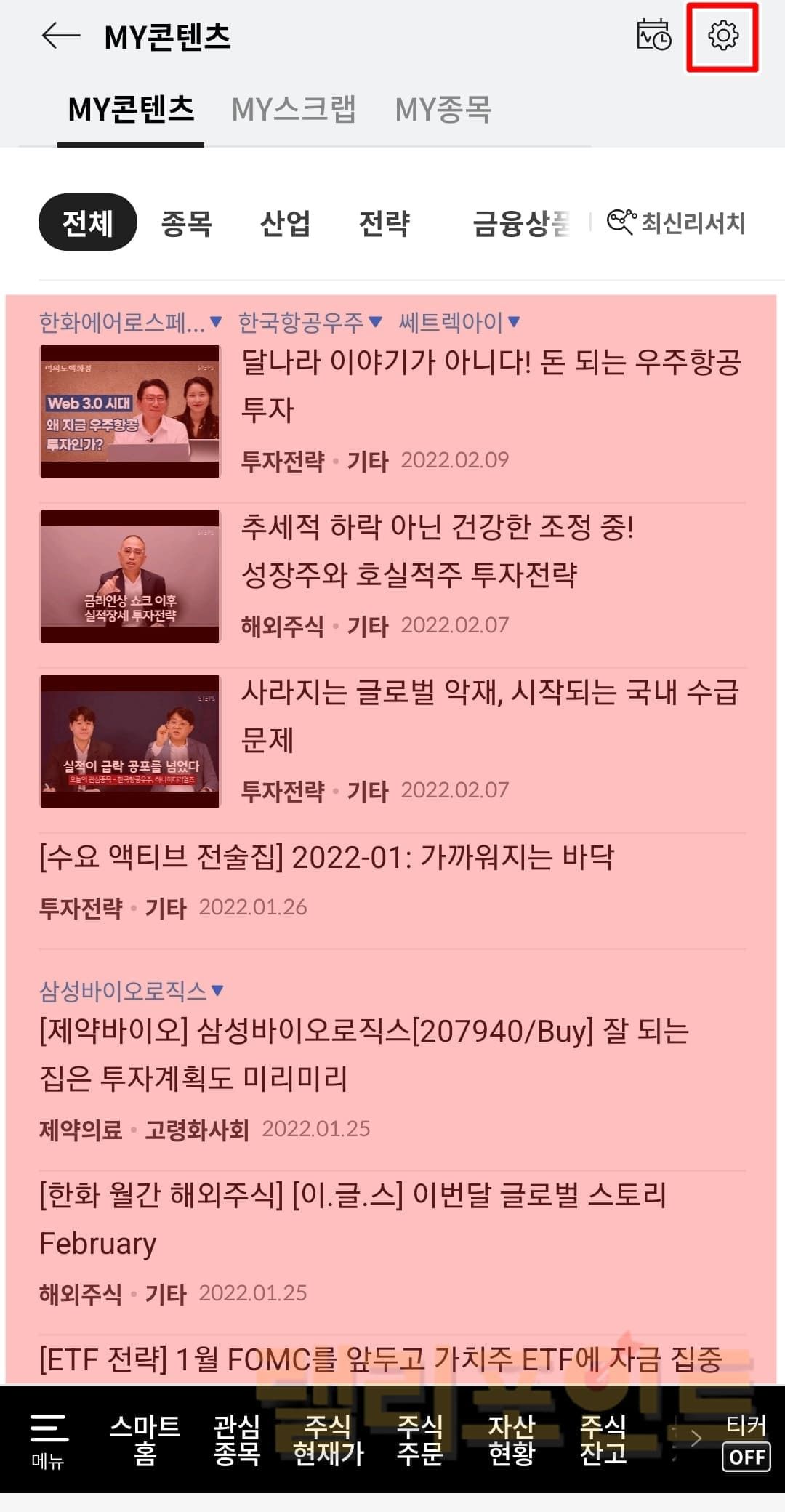Select the 전략 filter chip
Screen dimensions: 785x1512
pos(385,222)
